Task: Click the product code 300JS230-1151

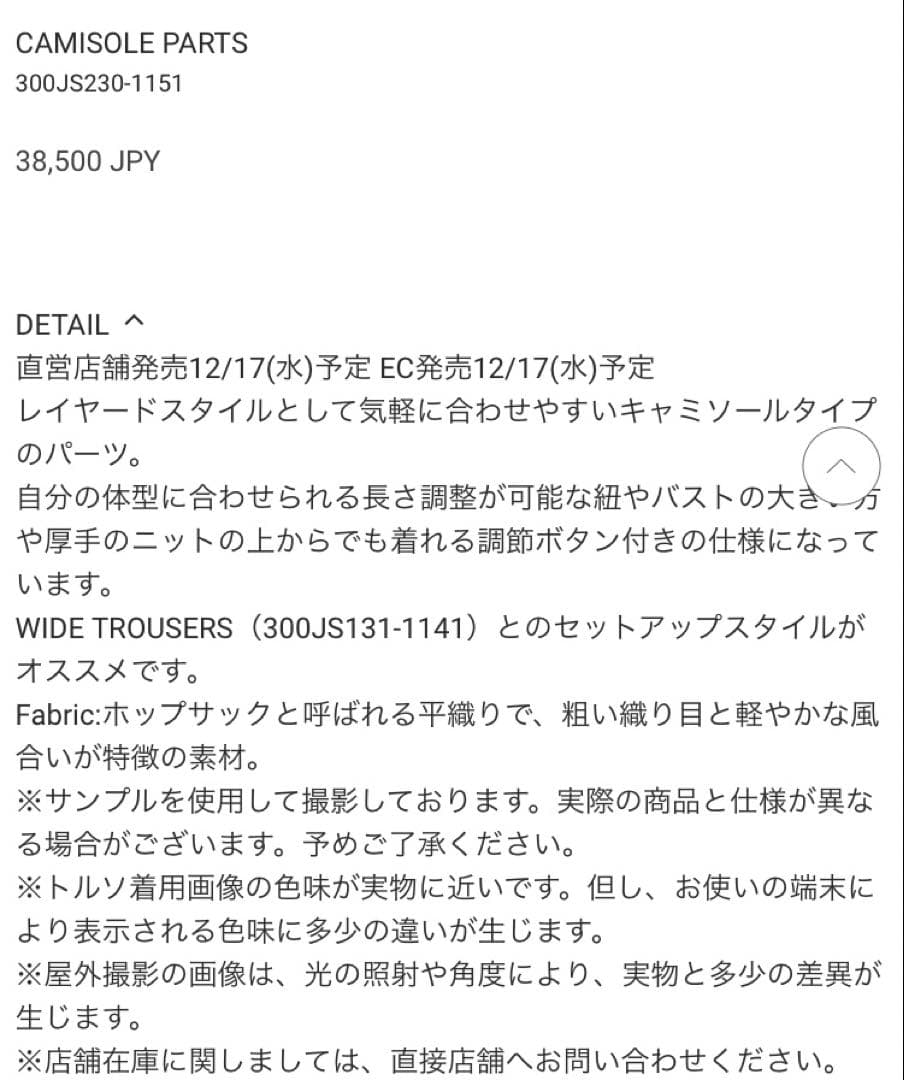Action: click(x=100, y=84)
